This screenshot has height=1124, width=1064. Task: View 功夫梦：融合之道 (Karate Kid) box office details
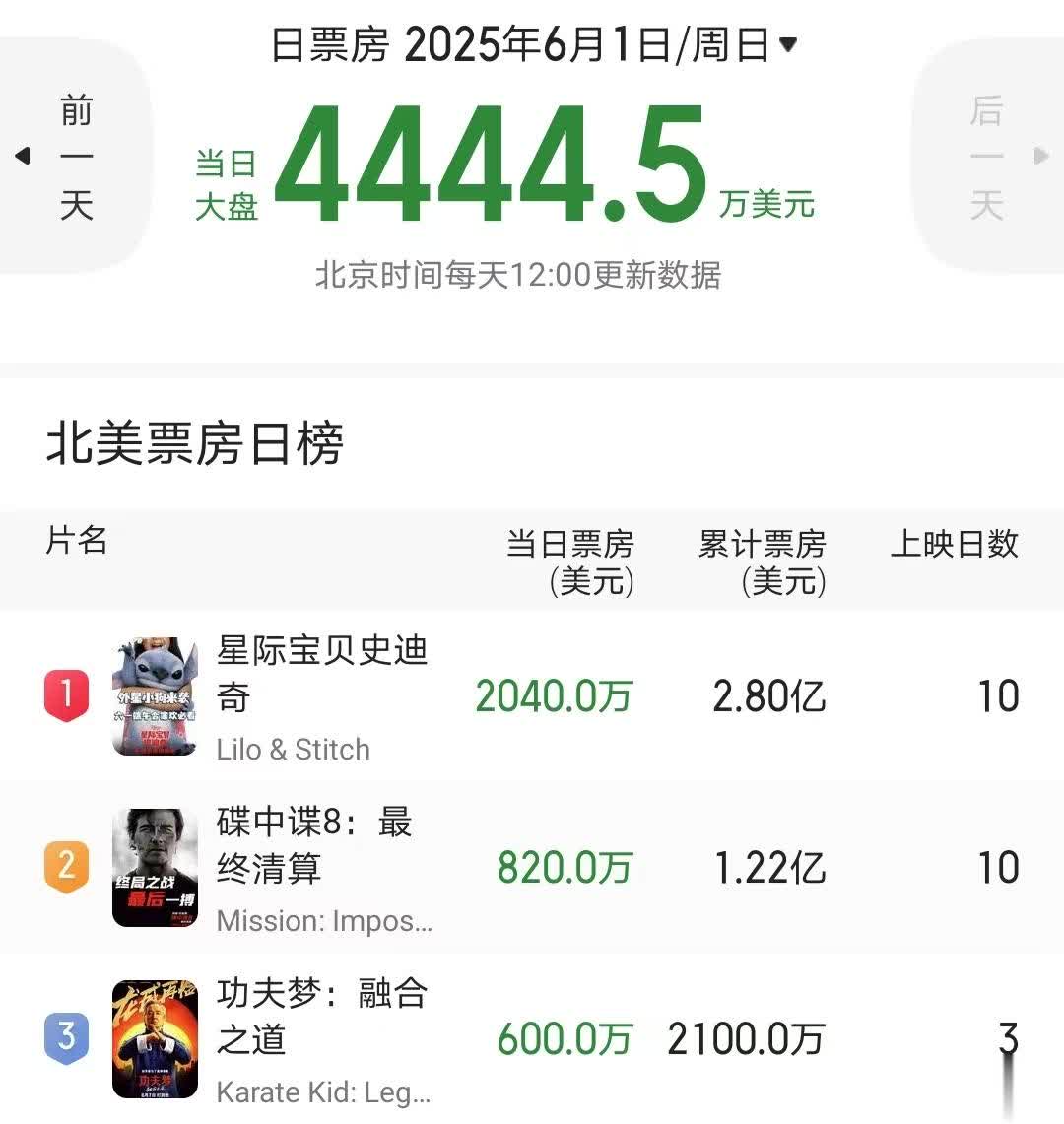[322, 1038]
